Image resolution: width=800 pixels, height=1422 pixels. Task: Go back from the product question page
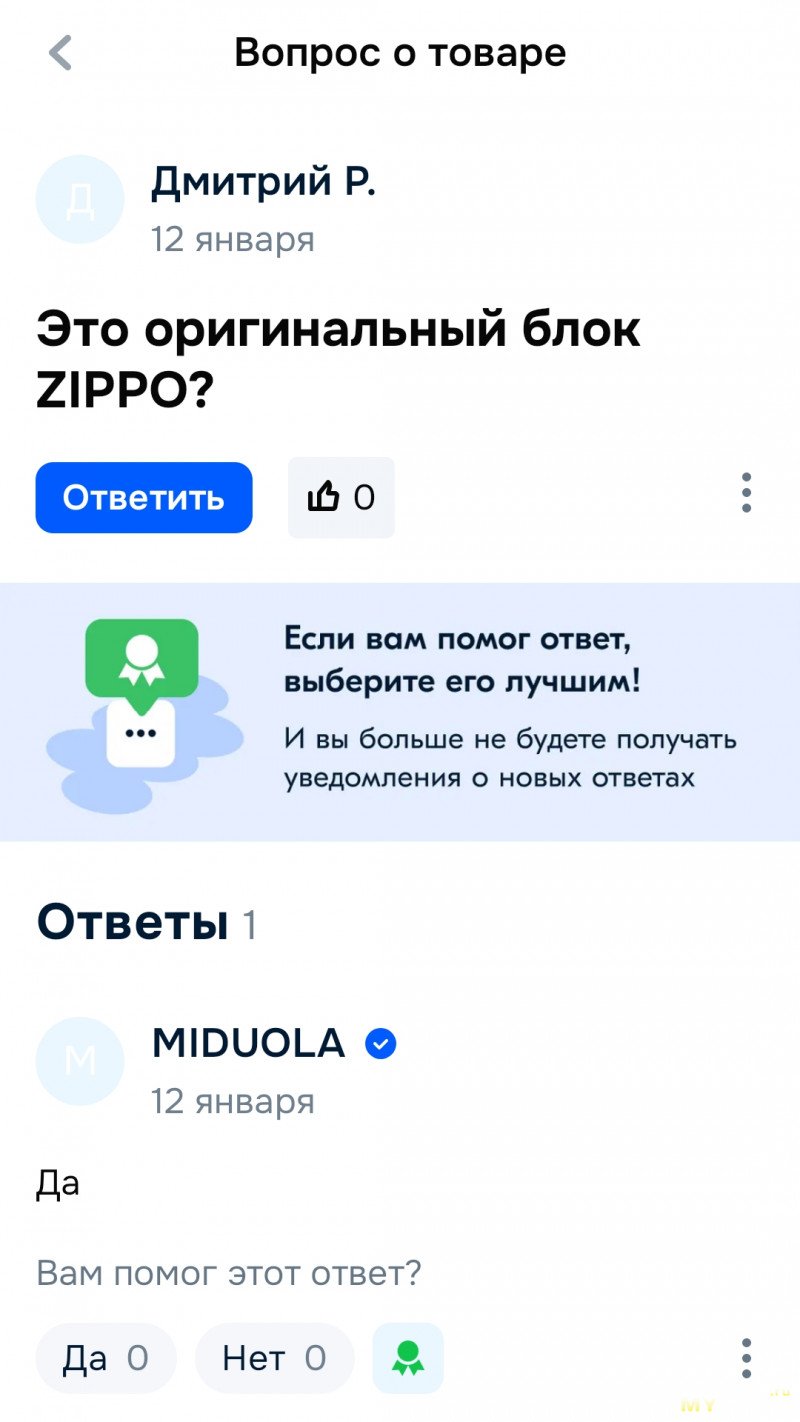[61, 53]
